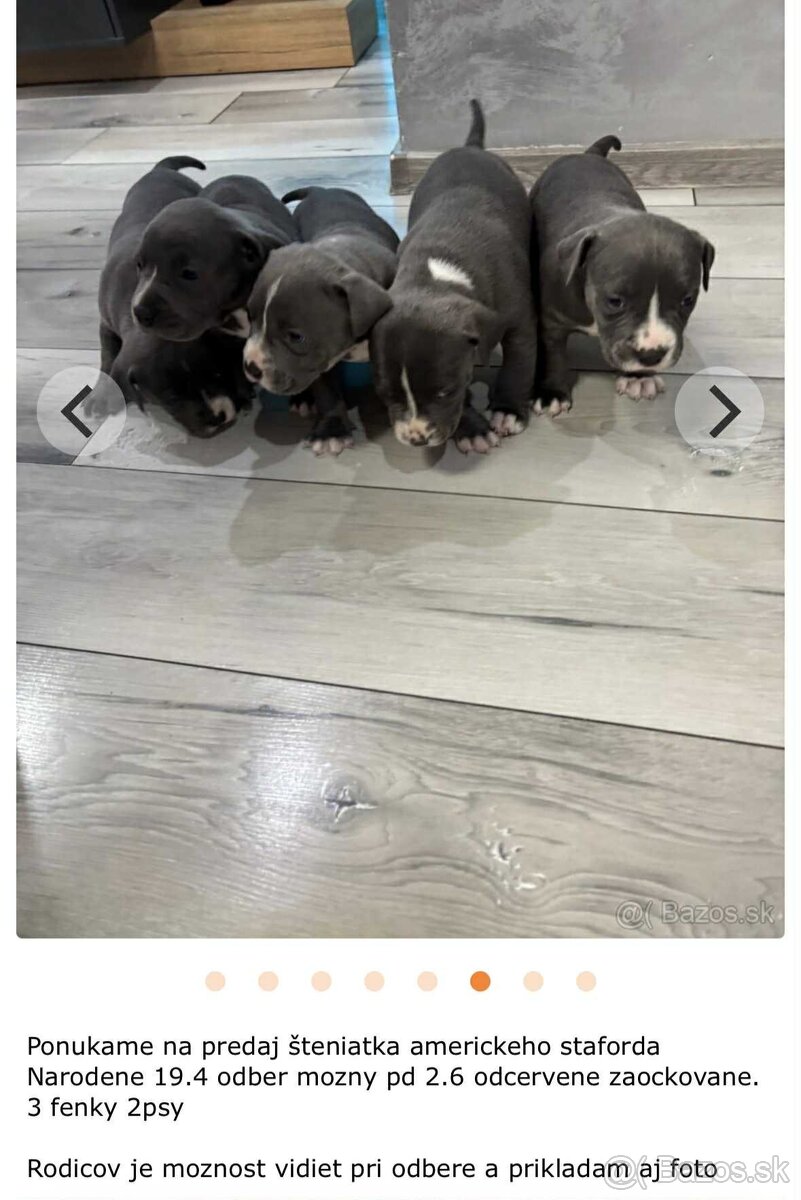Jump to the first gallery dot

(x=215, y=981)
